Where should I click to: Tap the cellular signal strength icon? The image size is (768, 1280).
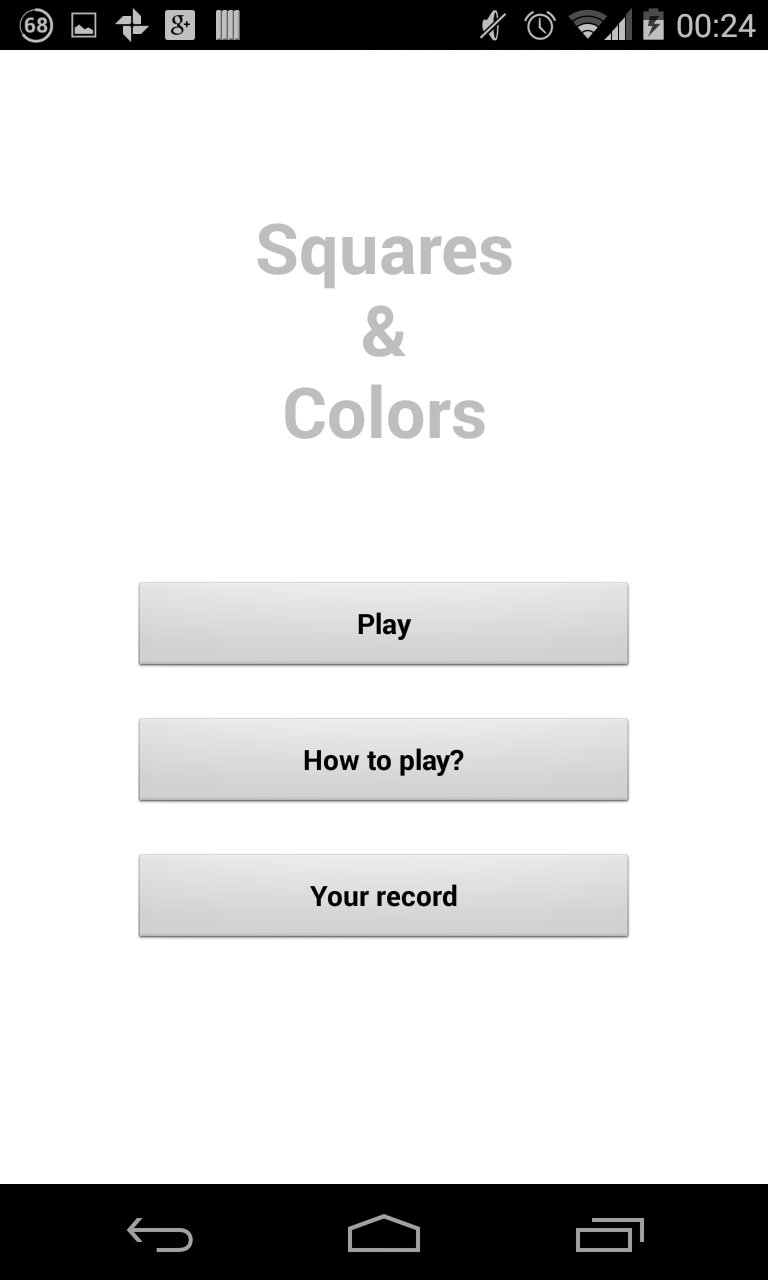[618, 24]
